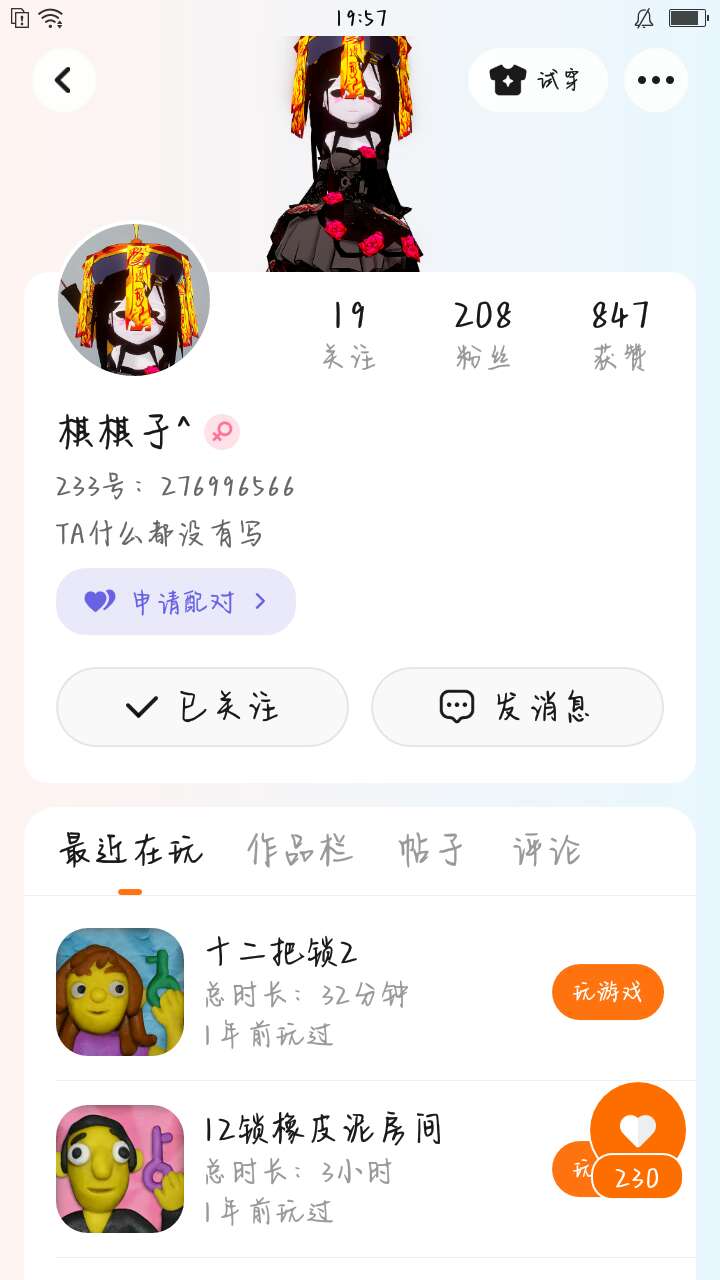Tap 已关注 to unfollow this user
The image size is (720, 1280).
coord(202,707)
